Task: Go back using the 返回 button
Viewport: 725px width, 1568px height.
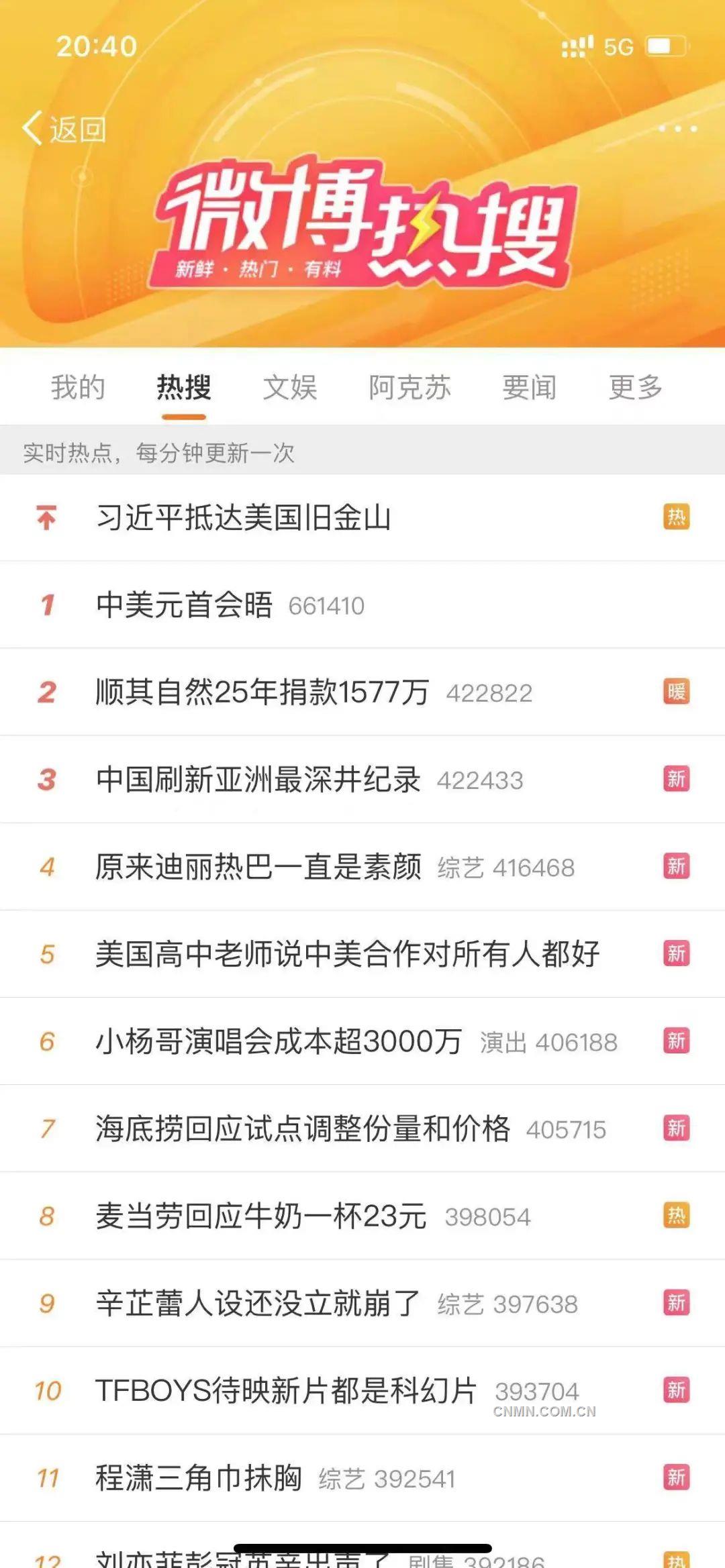Action: (64, 129)
